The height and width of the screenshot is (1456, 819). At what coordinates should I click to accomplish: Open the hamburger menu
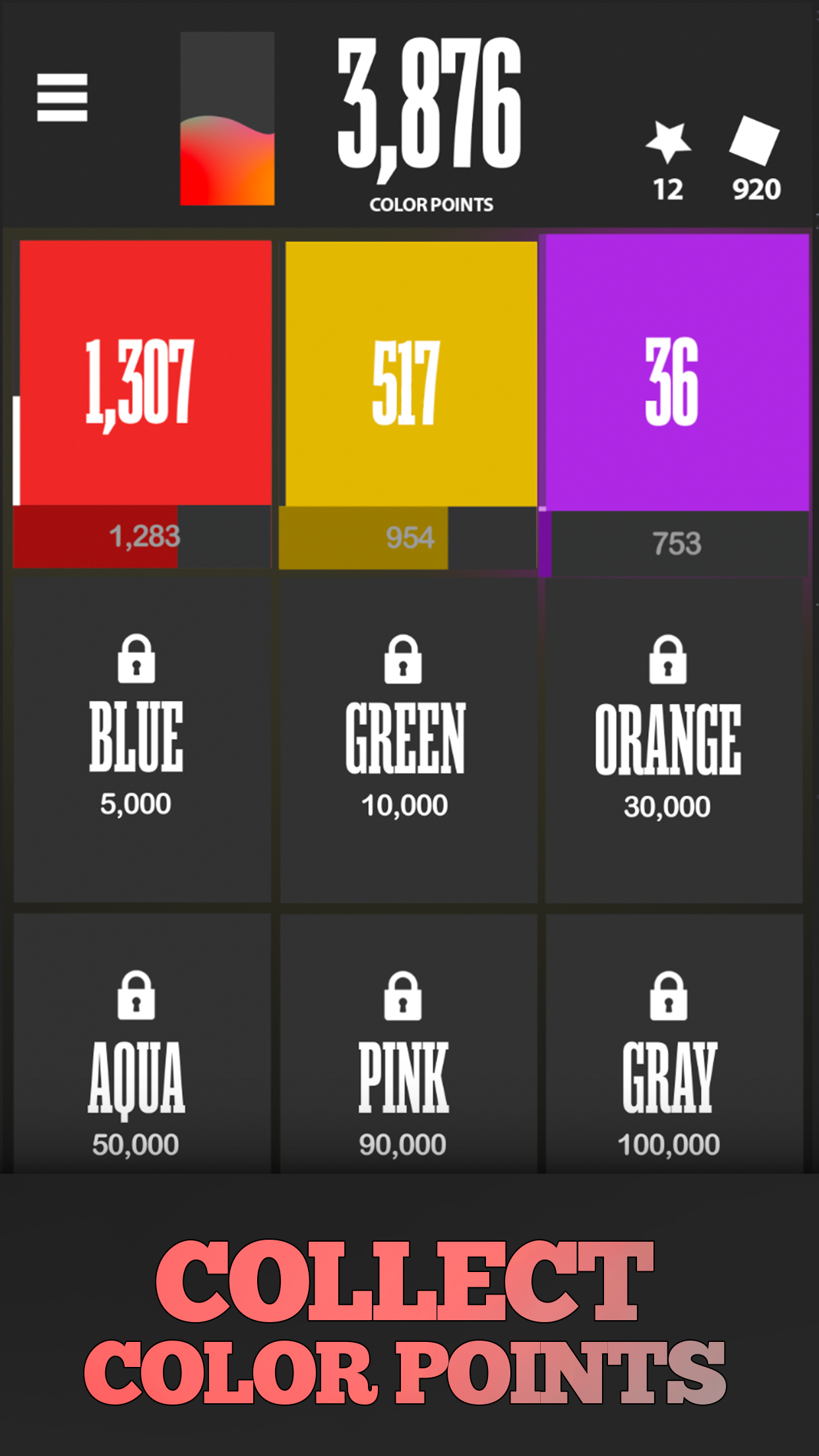click(x=62, y=99)
